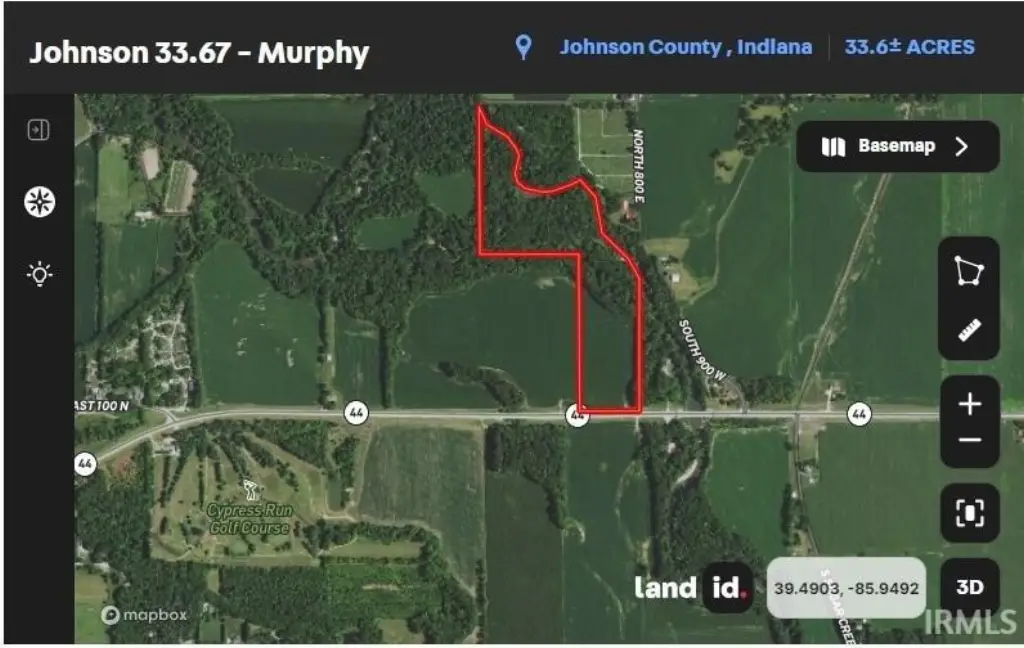Switch the map to 3D view
The image size is (1024, 648).
click(969, 587)
